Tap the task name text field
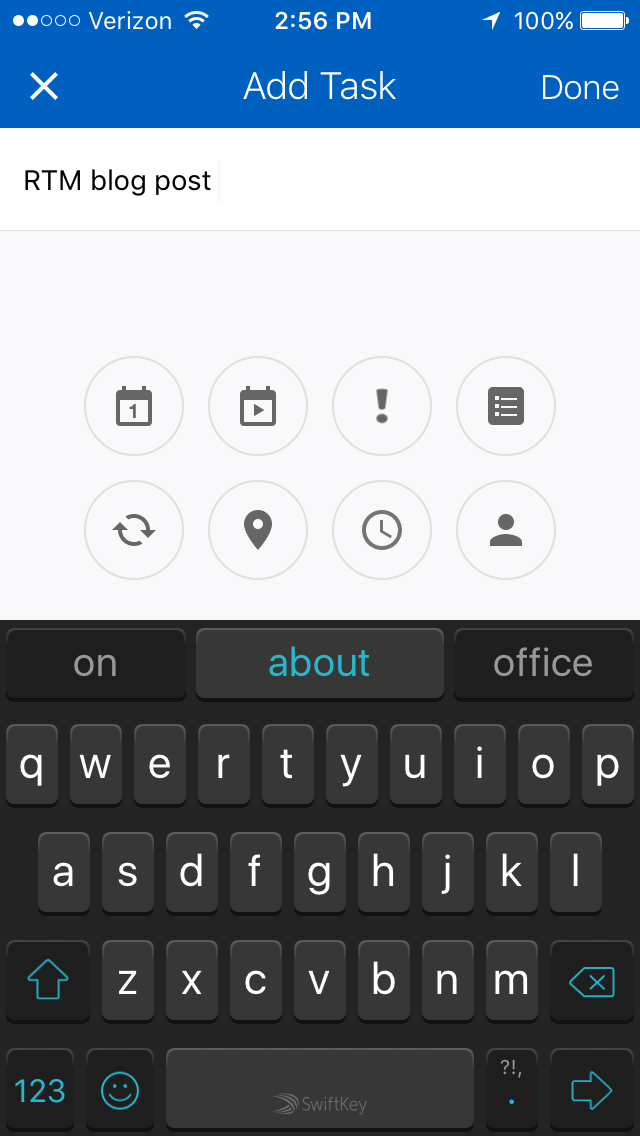The width and height of the screenshot is (640, 1136). tap(320, 181)
